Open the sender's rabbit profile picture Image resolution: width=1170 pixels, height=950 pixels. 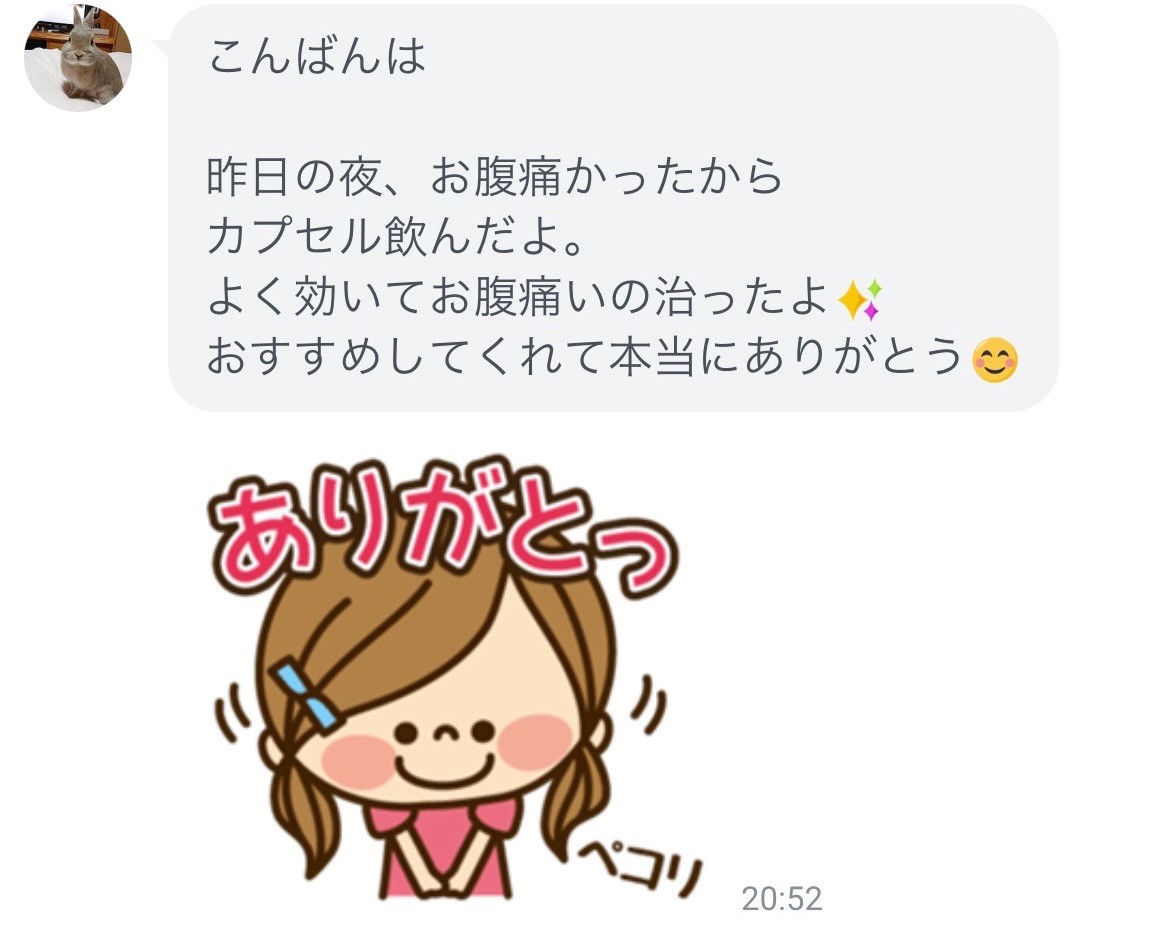coord(78,58)
